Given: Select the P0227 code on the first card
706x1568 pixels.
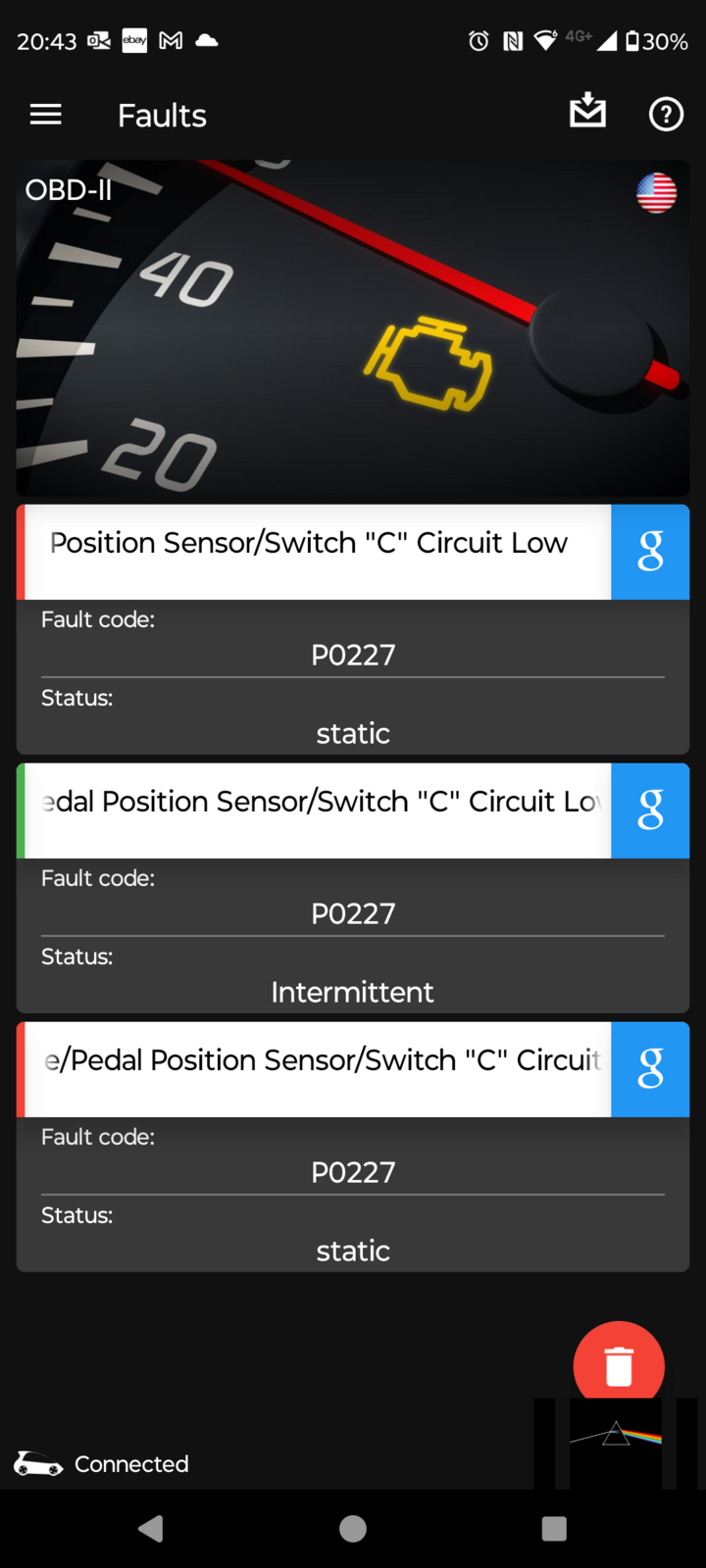Looking at the screenshot, I should [352, 655].
